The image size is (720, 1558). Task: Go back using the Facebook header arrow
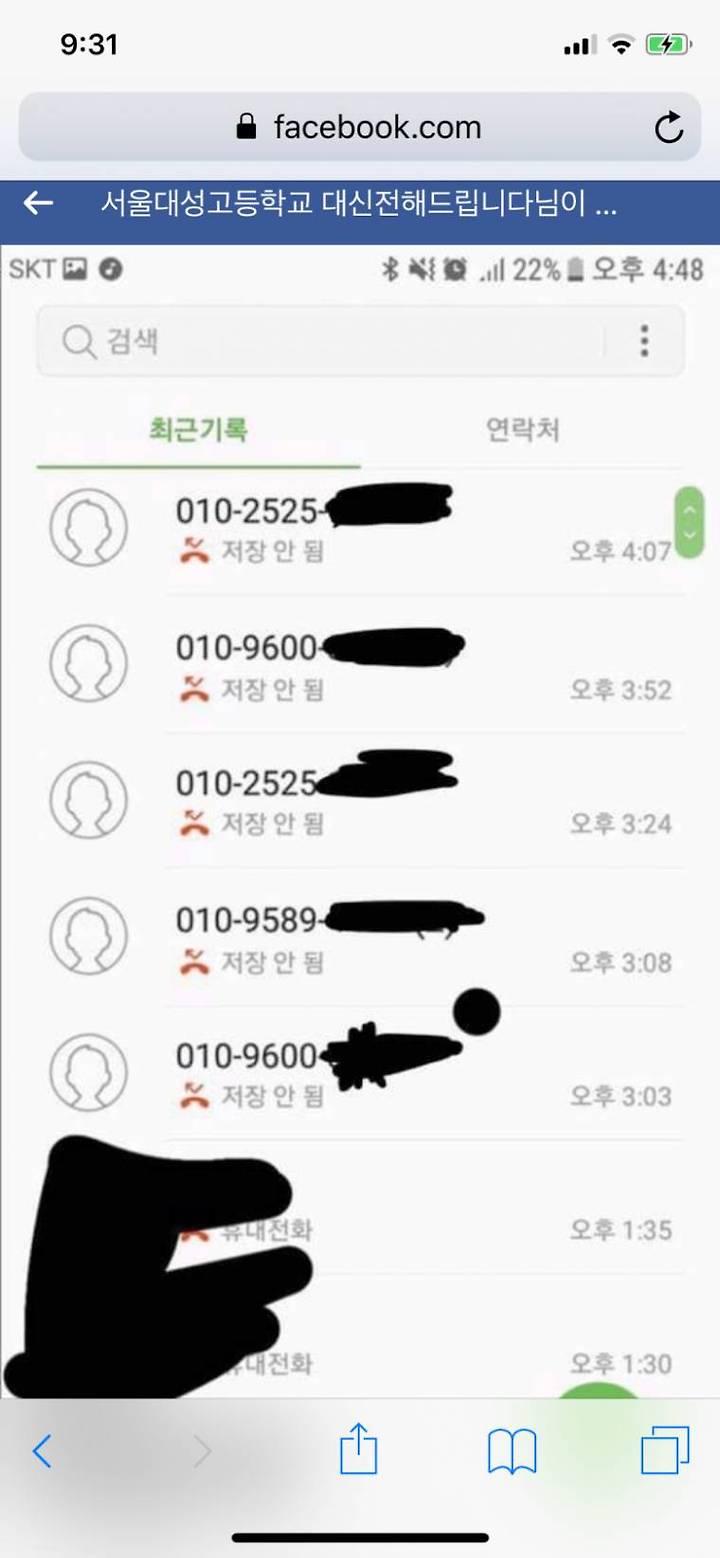(38, 204)
